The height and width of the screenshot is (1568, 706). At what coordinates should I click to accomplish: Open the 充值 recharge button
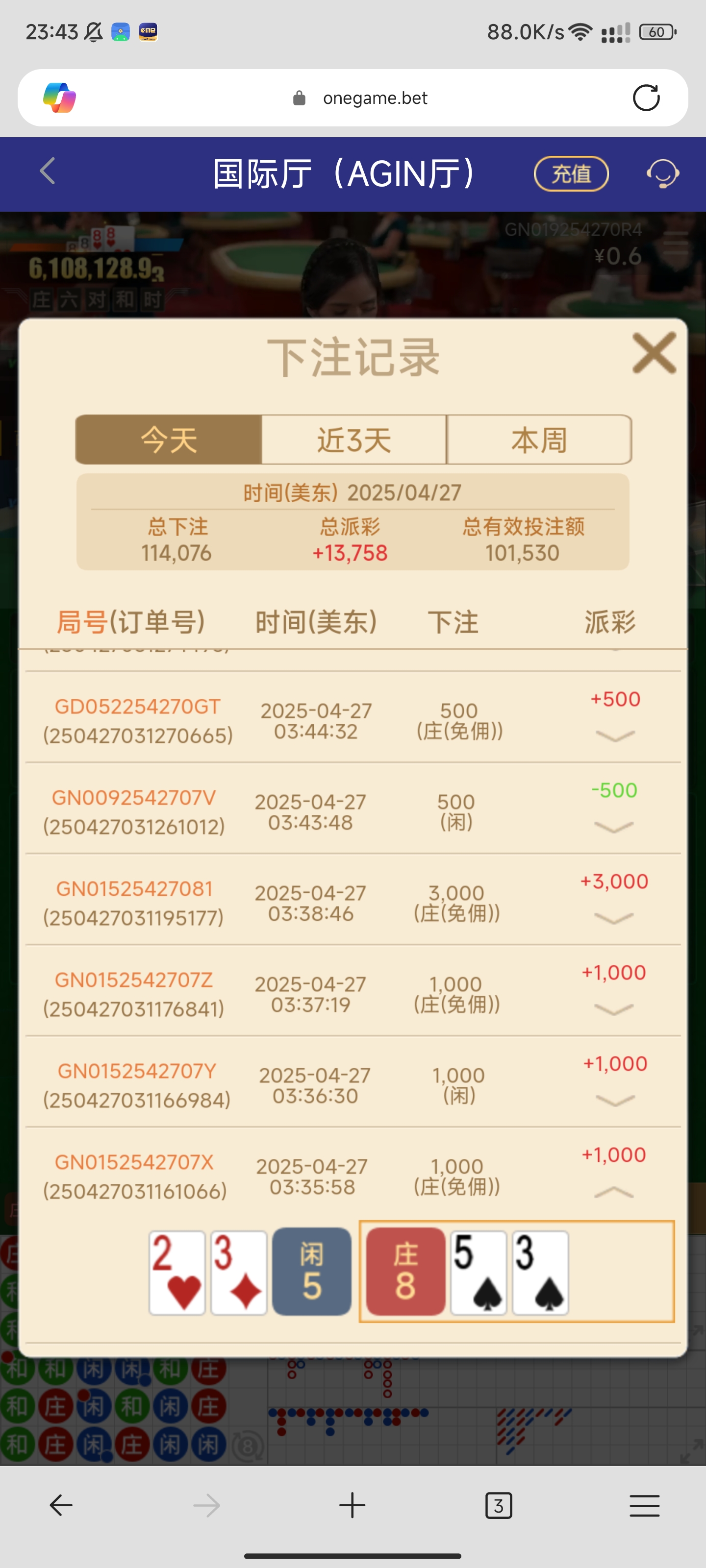(x=571, y=173)
